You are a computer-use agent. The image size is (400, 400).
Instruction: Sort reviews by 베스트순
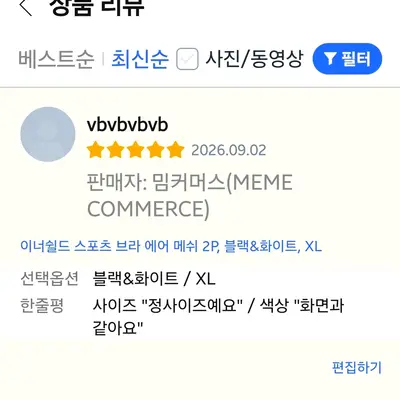[56, 59]
